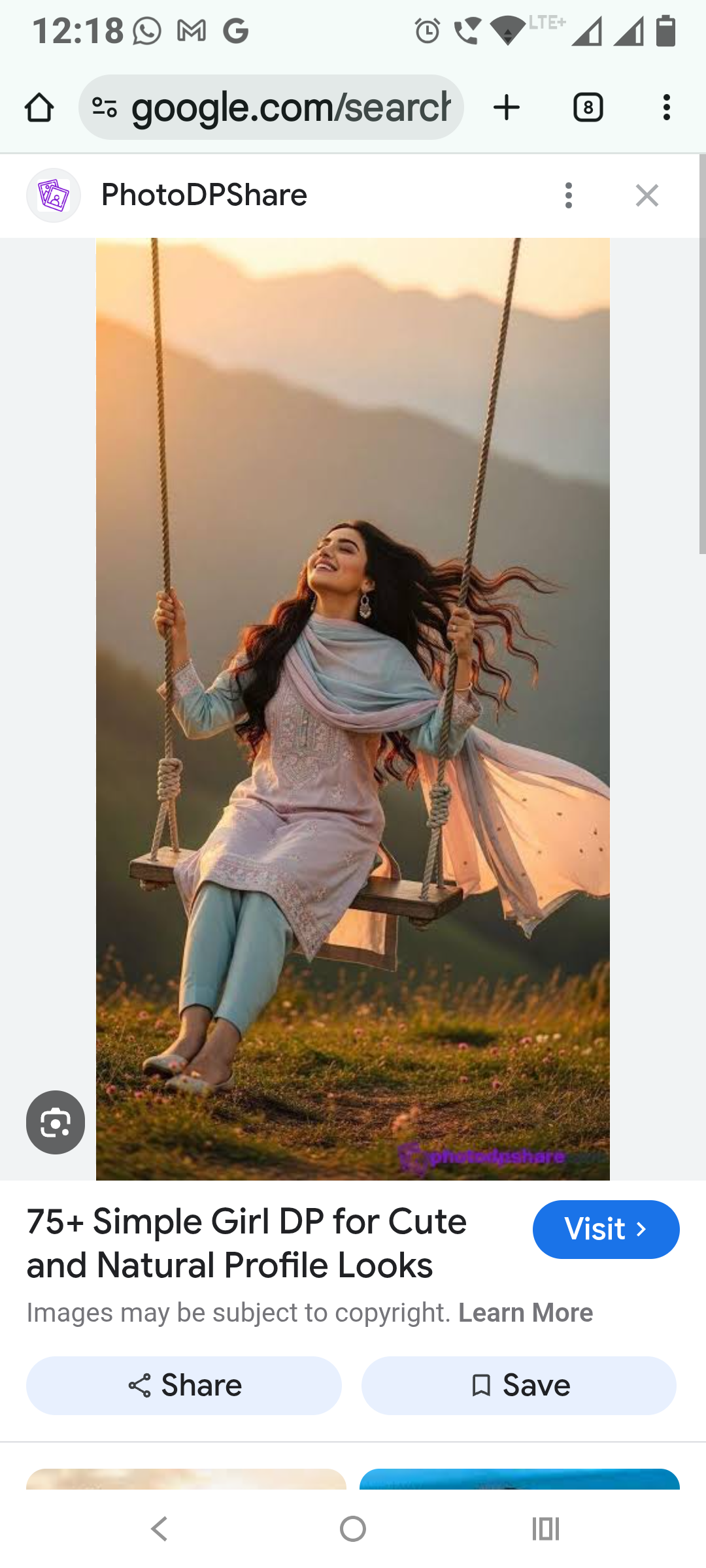Open the Chrome overflow menu
706x1568 pixels.
click(x=666, y=108)
